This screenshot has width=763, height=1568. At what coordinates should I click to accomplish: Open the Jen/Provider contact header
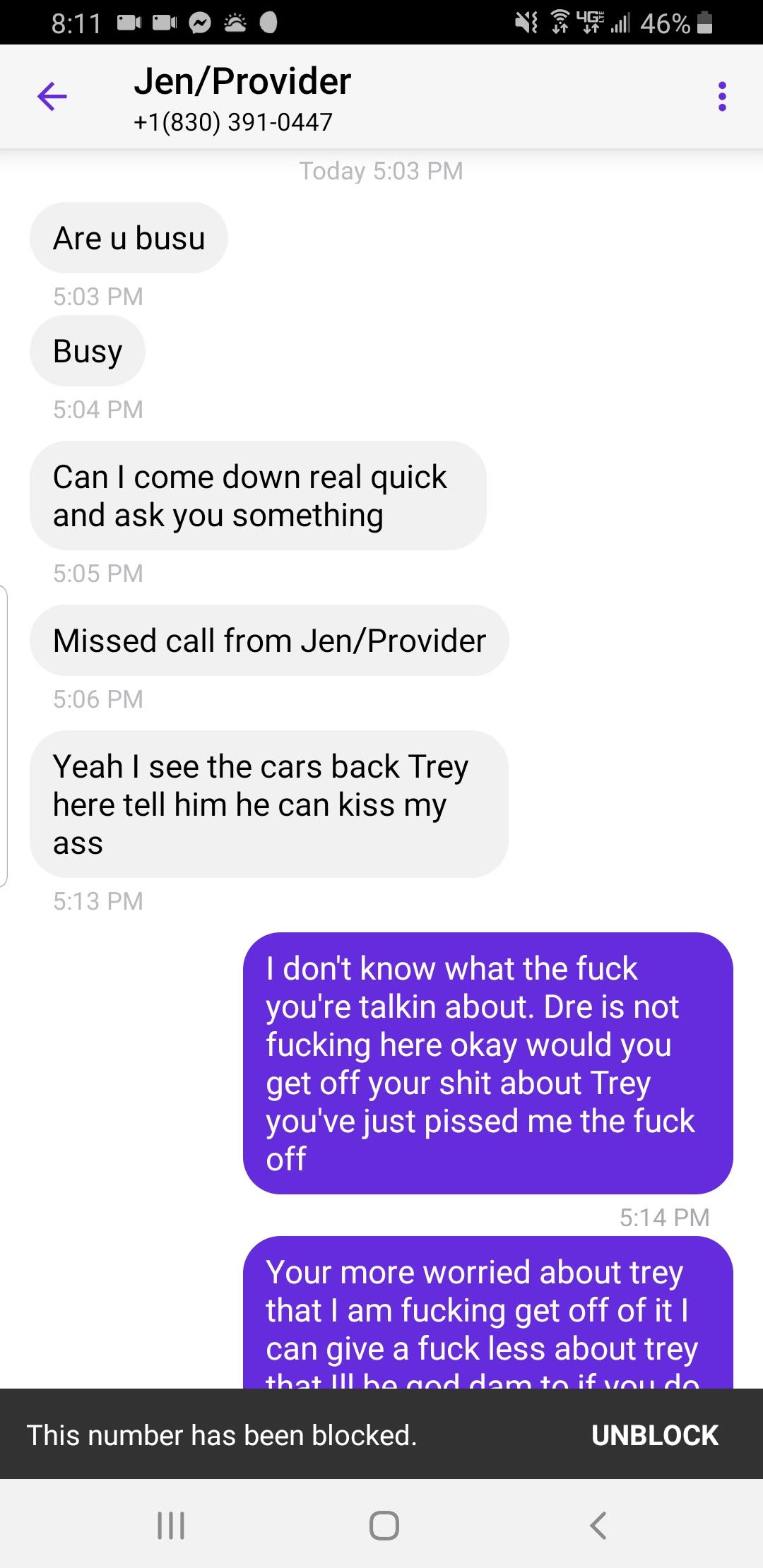[x=242, y=97]
